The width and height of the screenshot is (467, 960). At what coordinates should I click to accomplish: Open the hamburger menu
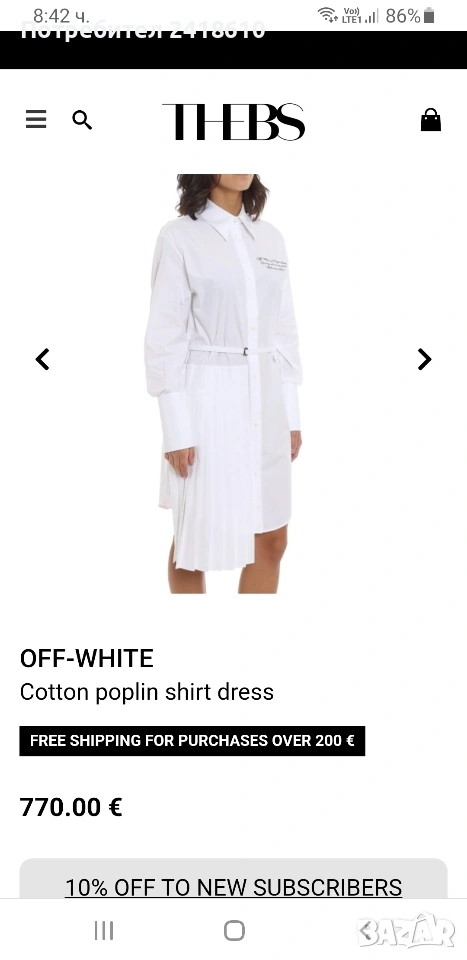coord(36,119)
